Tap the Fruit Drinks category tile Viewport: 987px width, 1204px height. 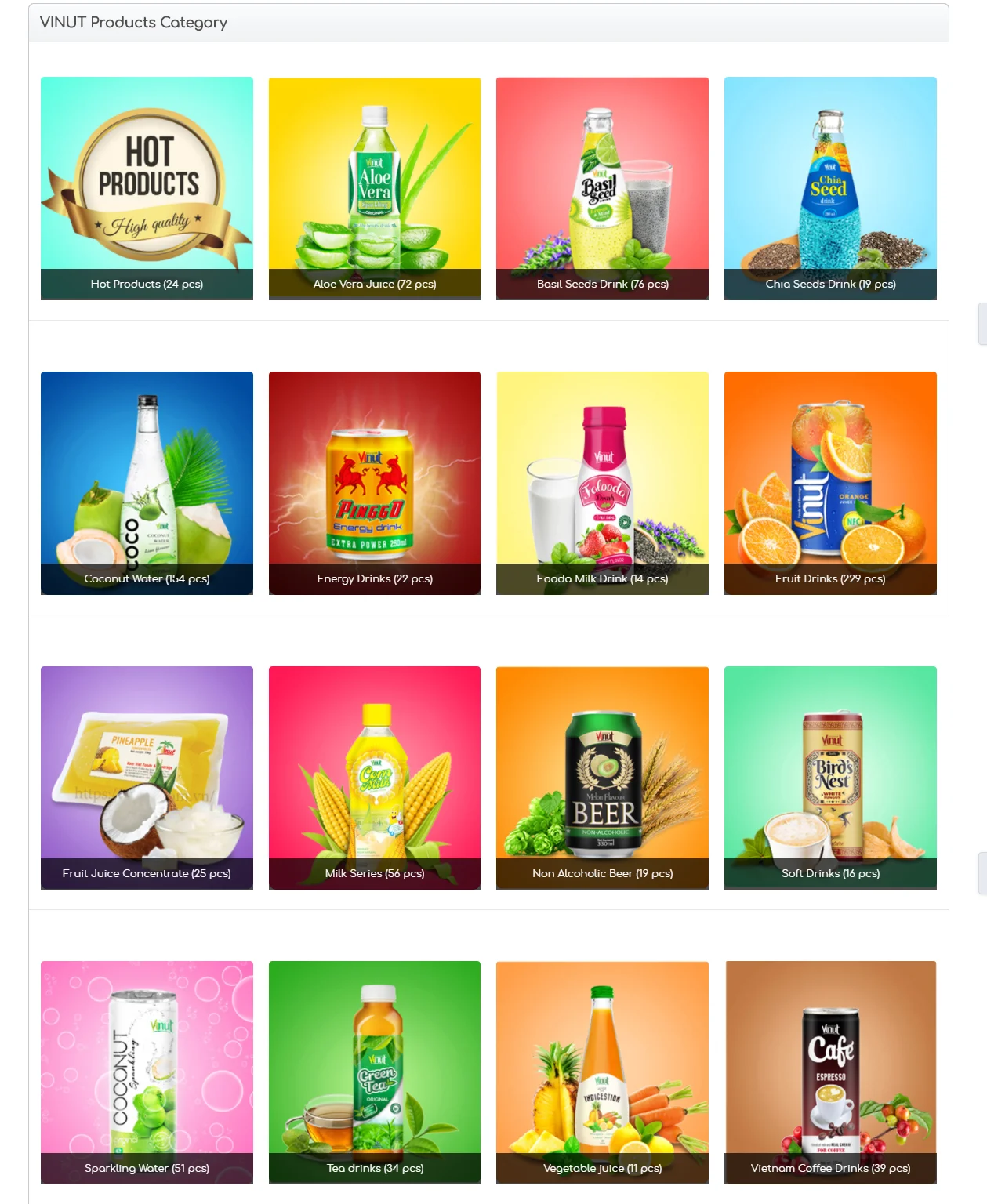coord(830,483)
